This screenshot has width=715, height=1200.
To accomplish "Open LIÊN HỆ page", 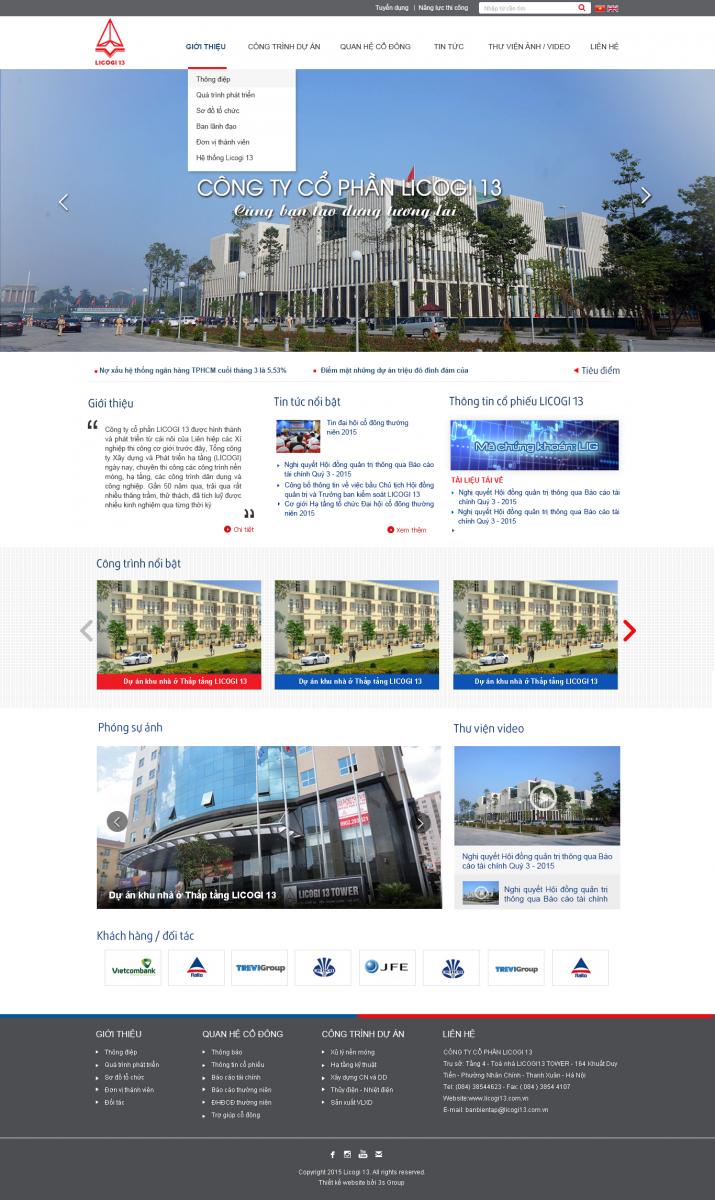I will click(x=604, y=47).
